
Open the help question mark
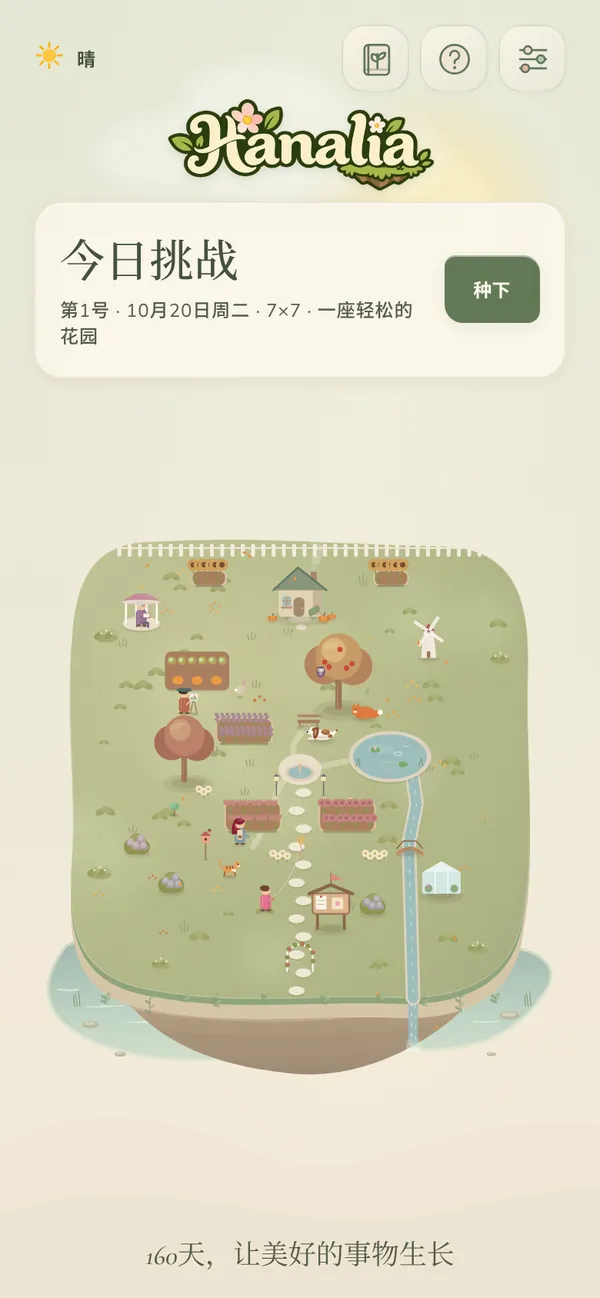(454, 59)
